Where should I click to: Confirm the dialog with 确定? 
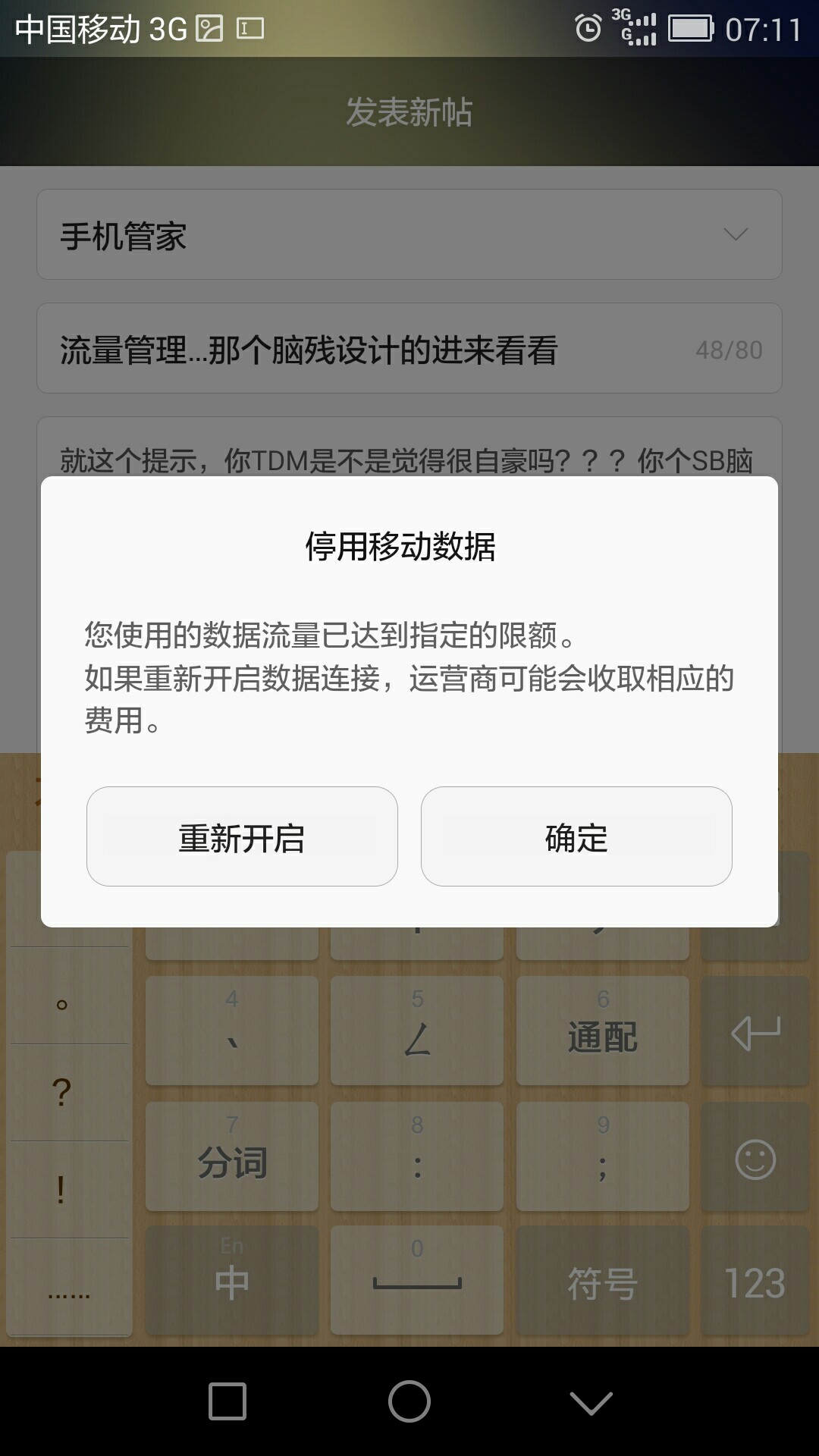click(x=576, y=836)
